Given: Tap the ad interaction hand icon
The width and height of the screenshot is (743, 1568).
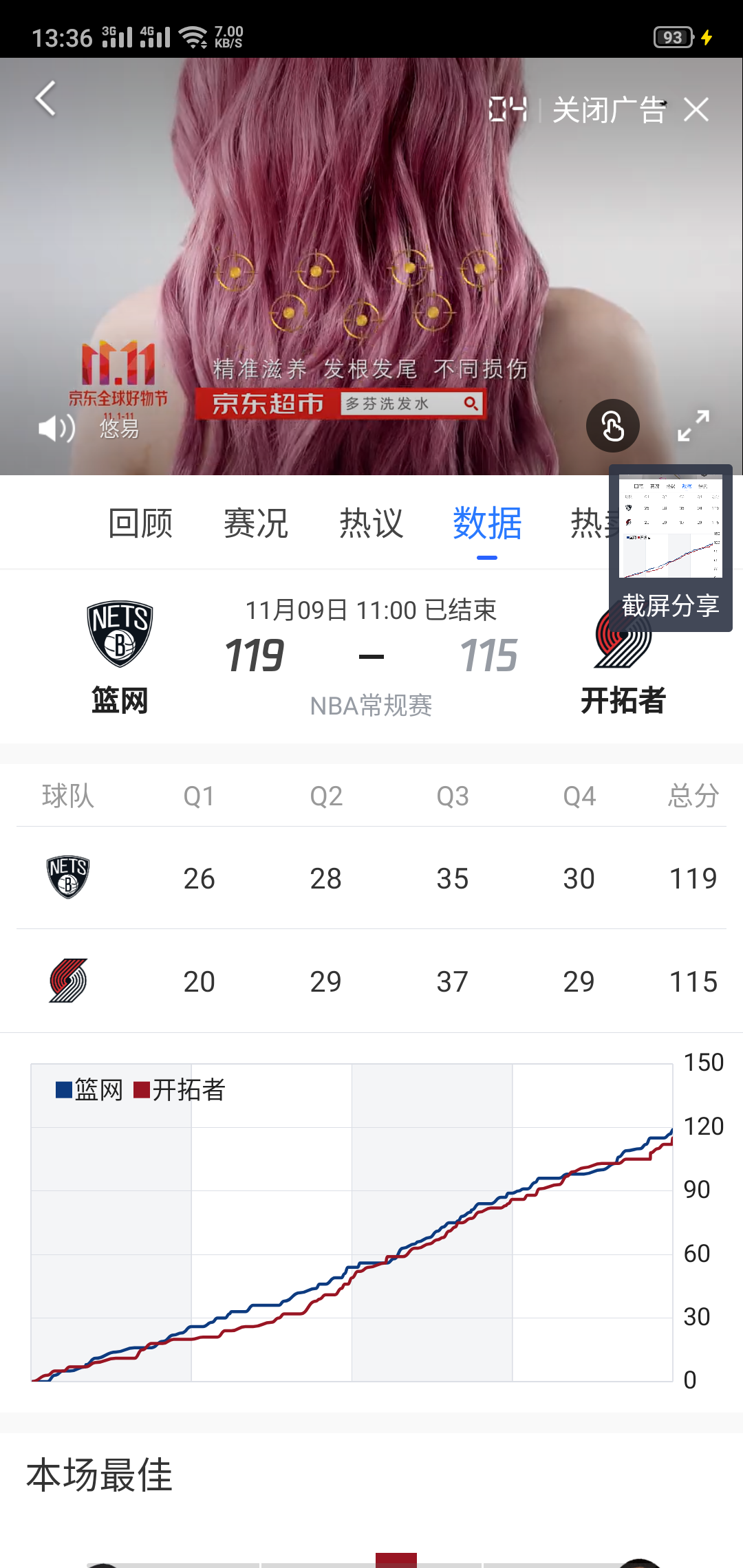Looking at the screenshot, I should (612, 426).
